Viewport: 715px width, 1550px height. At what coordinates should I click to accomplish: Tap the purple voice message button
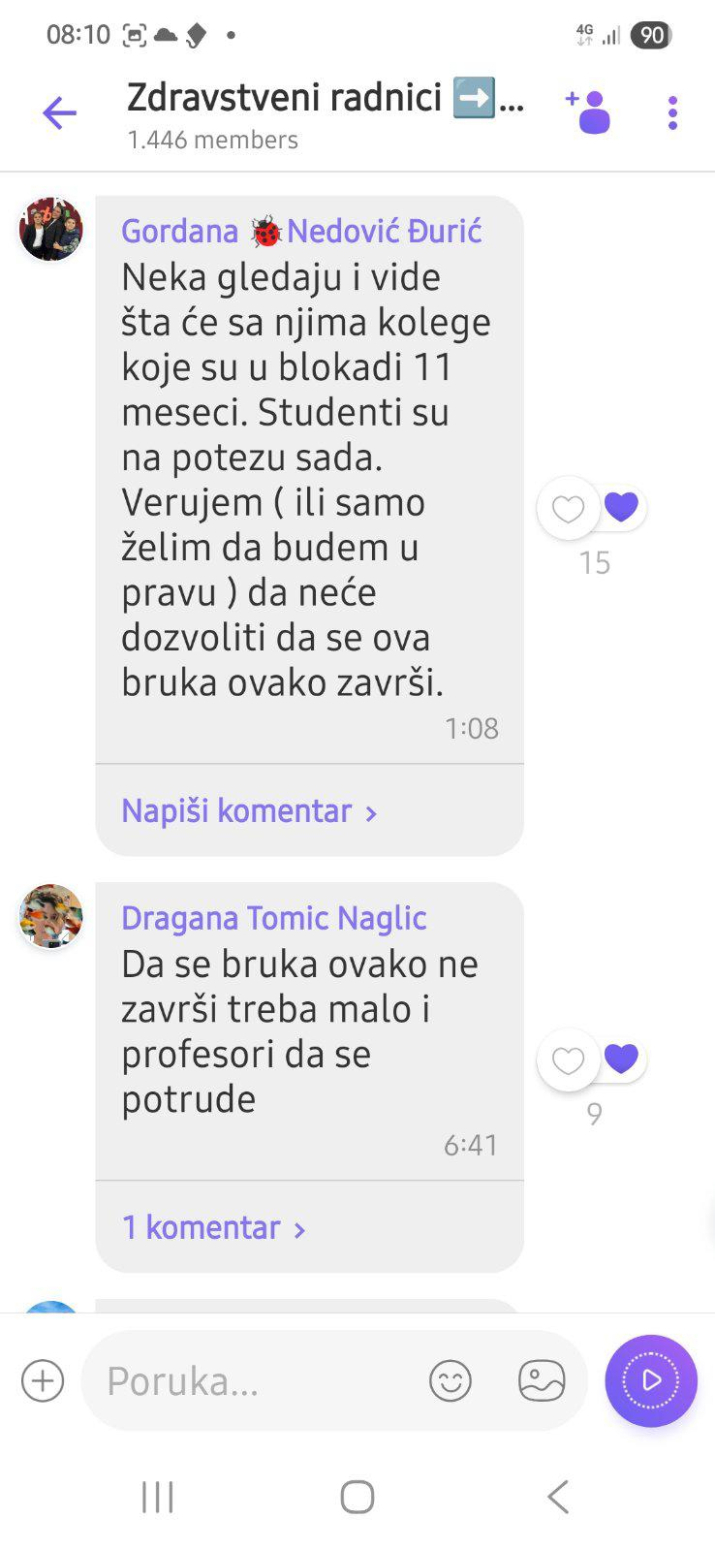[x=651, y=1381]
